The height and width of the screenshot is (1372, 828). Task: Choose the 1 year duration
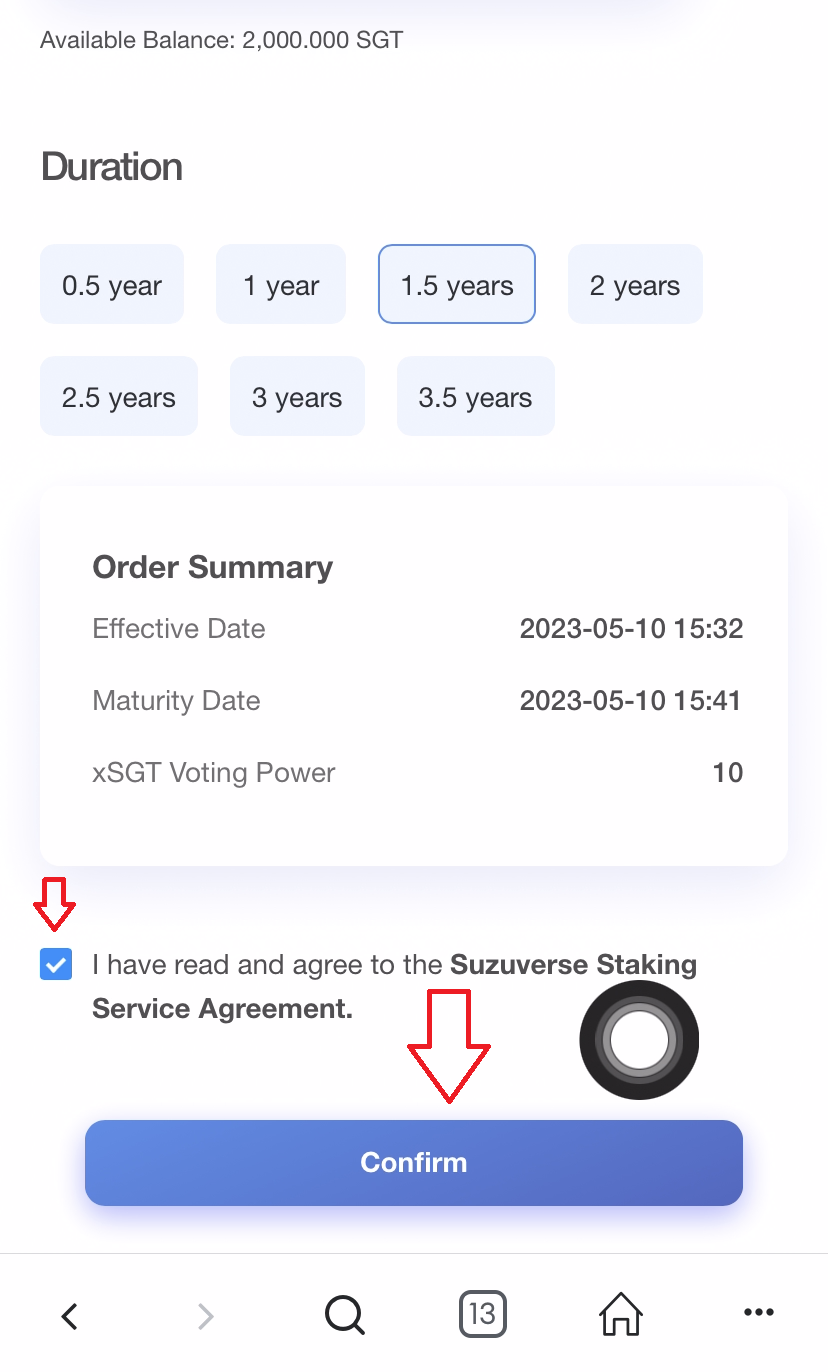[281, 285]
